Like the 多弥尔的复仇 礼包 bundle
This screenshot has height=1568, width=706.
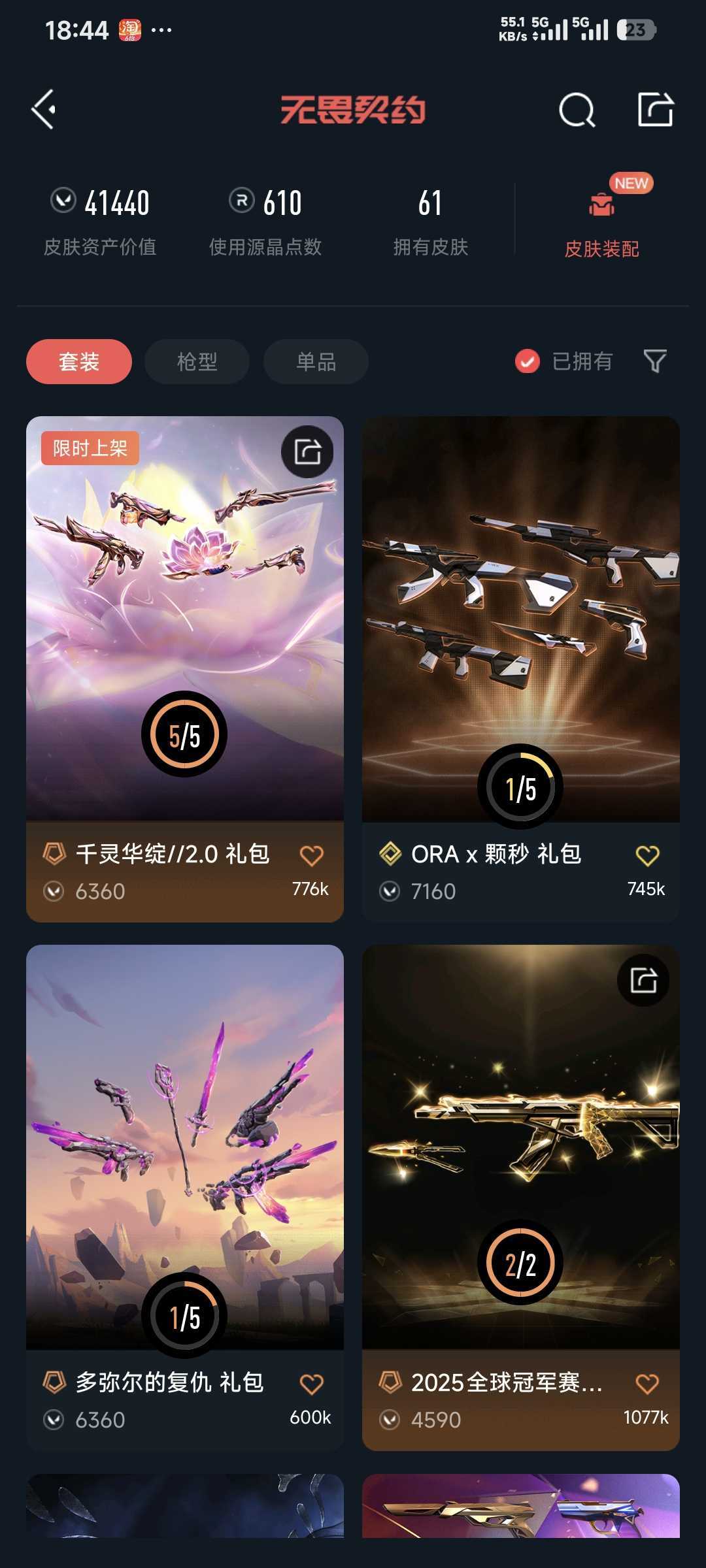[x=311, y=1384]
